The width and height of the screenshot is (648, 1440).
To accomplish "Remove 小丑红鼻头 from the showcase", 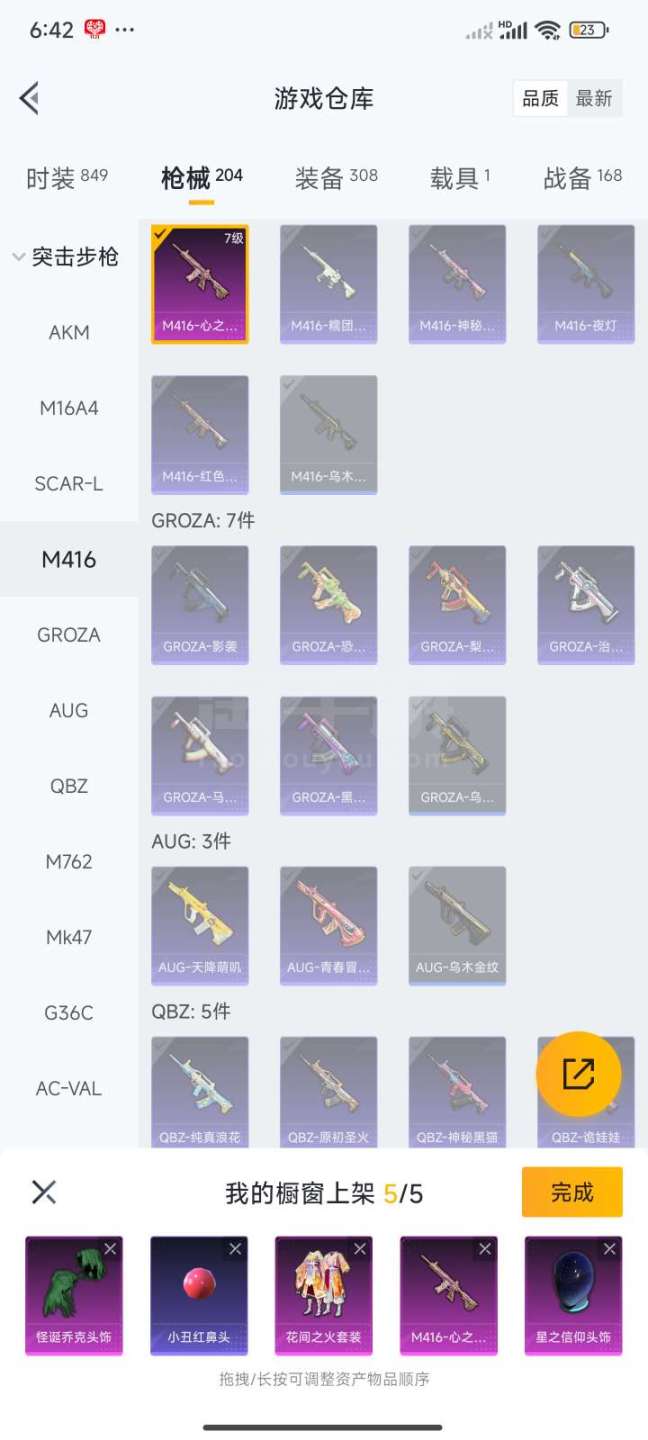I will coord(235,1249).
